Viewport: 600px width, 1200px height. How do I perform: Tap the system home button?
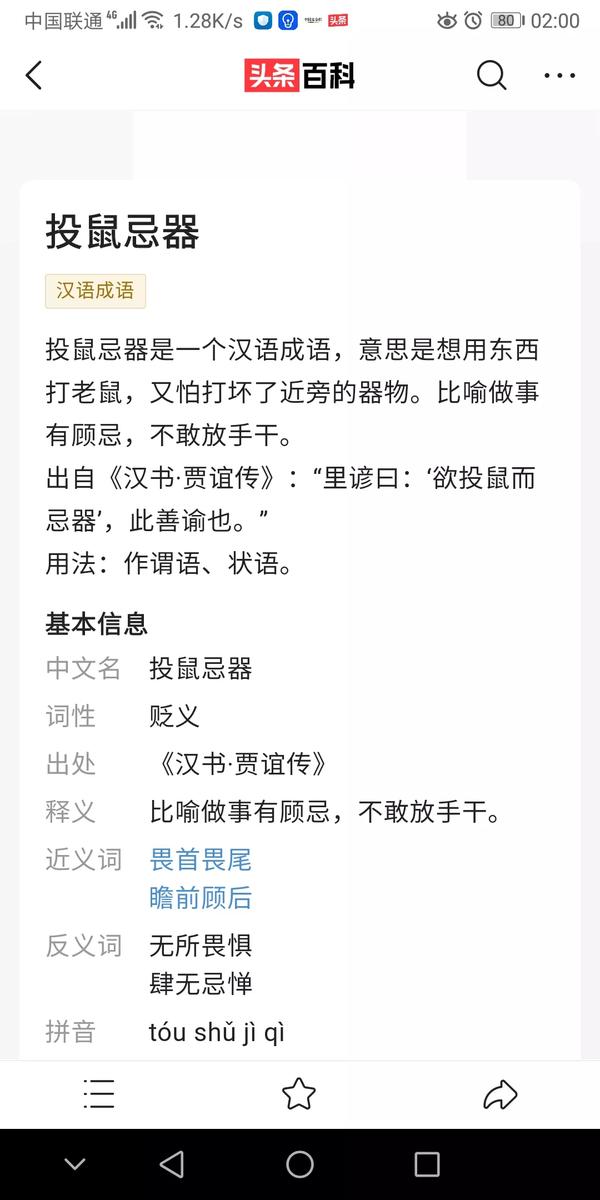300,1164
